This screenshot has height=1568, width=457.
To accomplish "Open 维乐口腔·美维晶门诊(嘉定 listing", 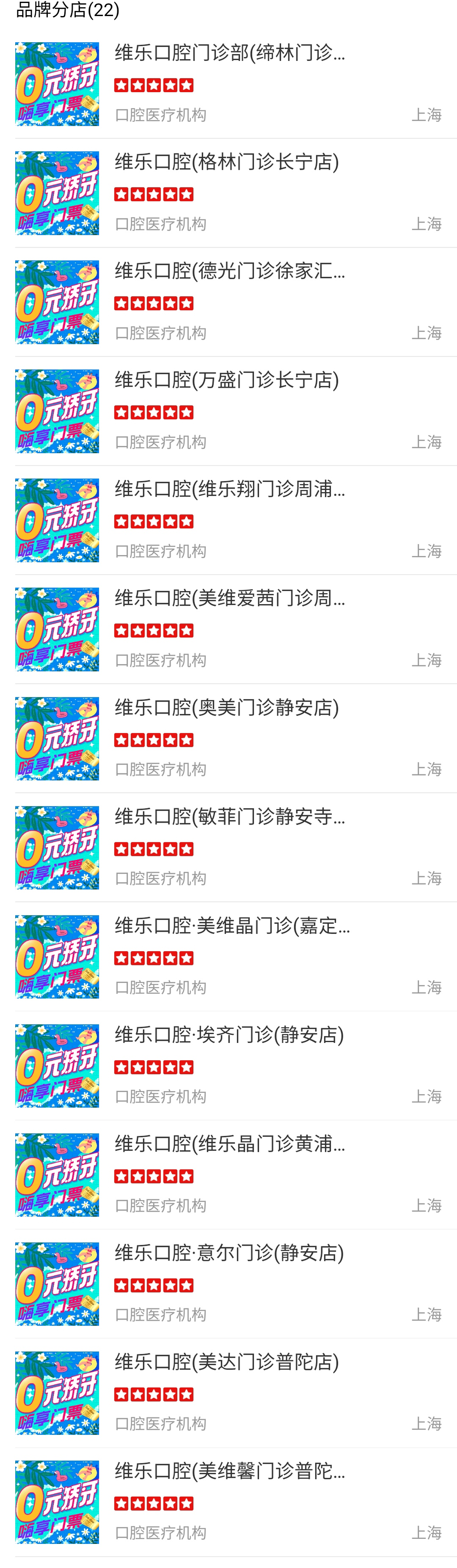I will point(232,926).
